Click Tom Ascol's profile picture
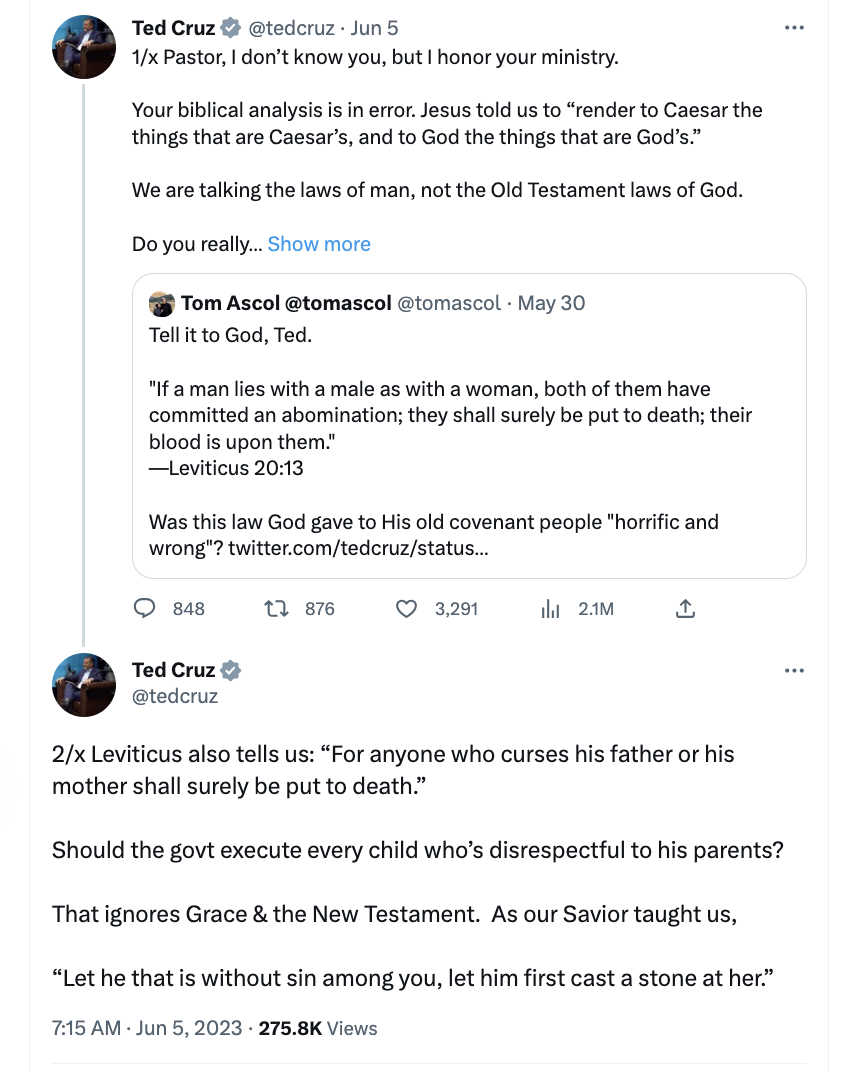The width and height of the screenshot is (842, 1072). [x=161, y=302]
